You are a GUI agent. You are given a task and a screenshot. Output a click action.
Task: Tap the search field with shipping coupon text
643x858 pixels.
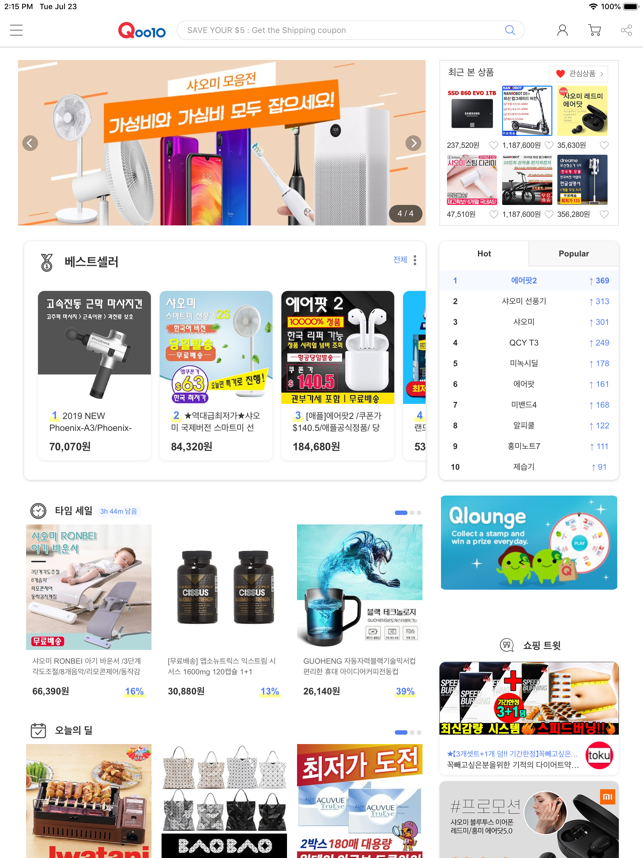click(x=340, y=30)
